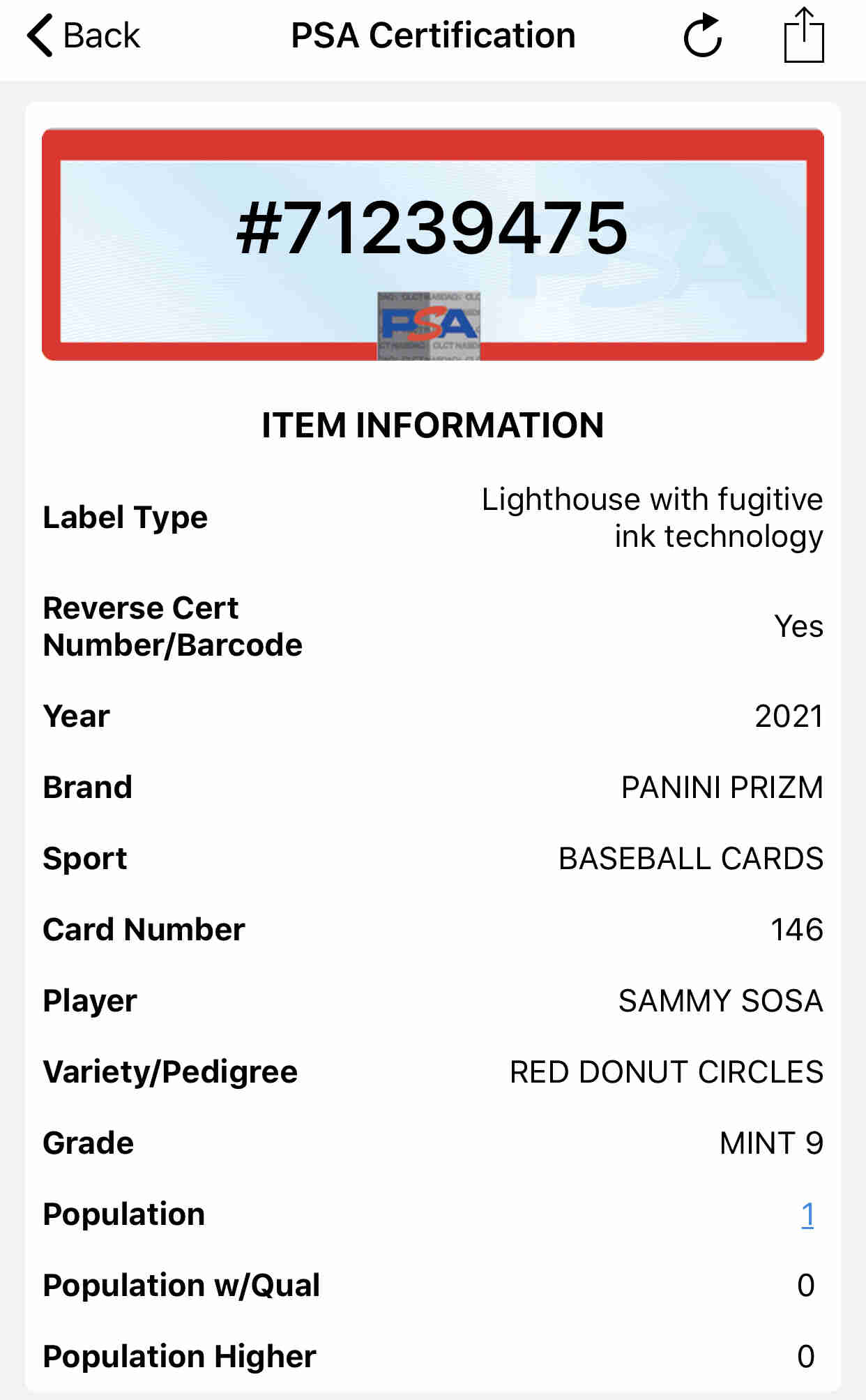Reload the certification page
The height and width of the screenshot is (1400, 866).
702,36
